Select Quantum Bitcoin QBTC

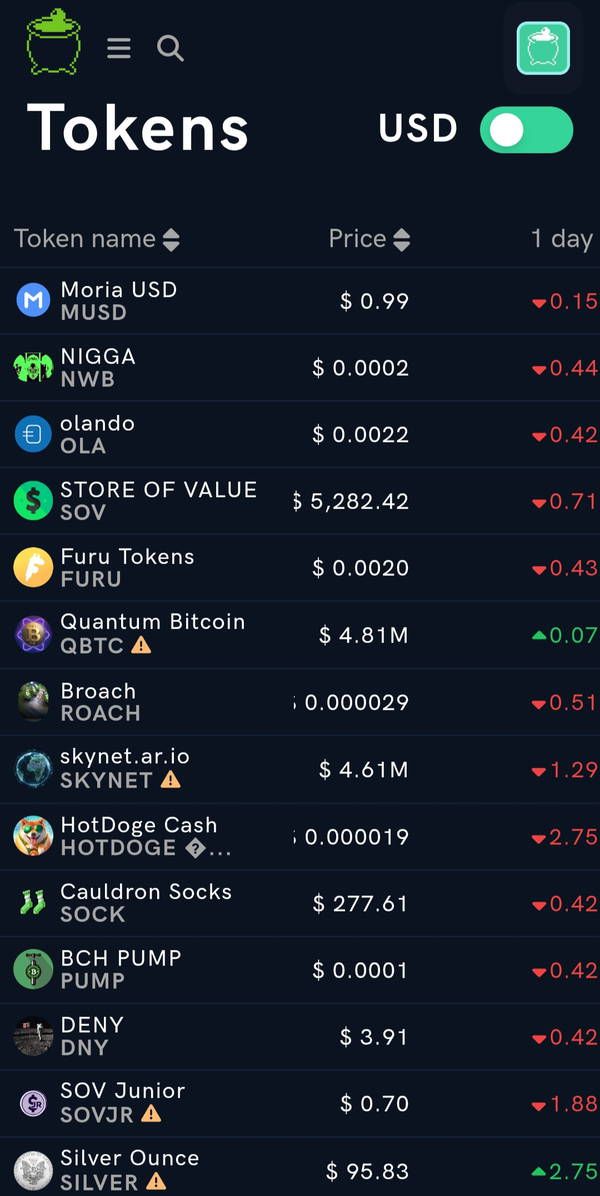300,635
